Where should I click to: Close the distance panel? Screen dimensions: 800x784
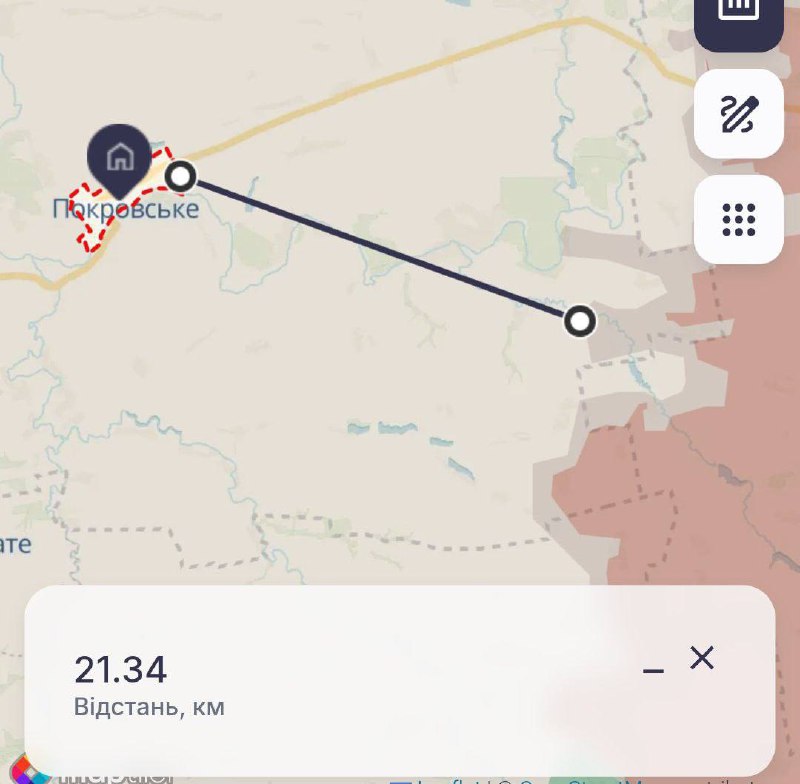click(702, 658)
